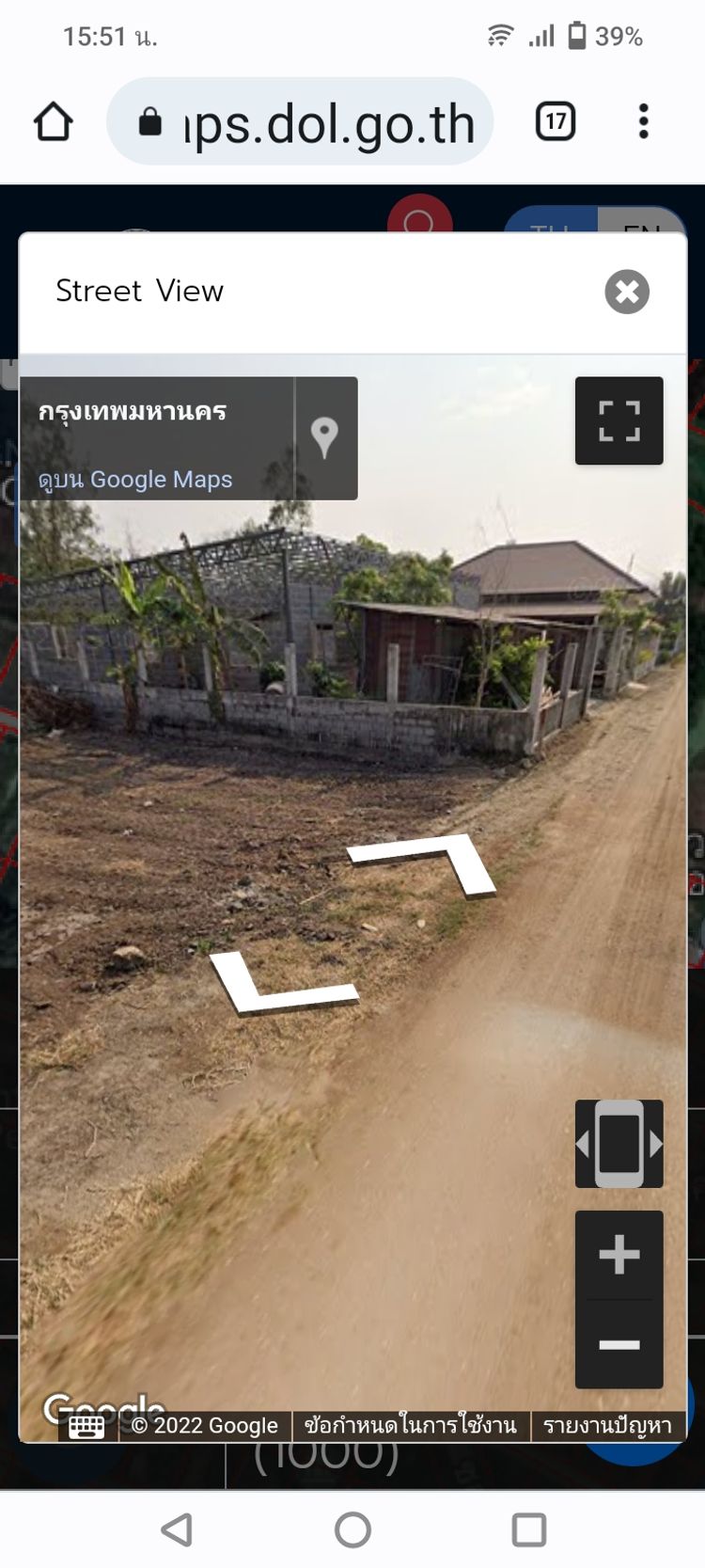Open the keyboard shortcuts icon
Screen dimensions: 705x1568
click(x=86, y=1426)
